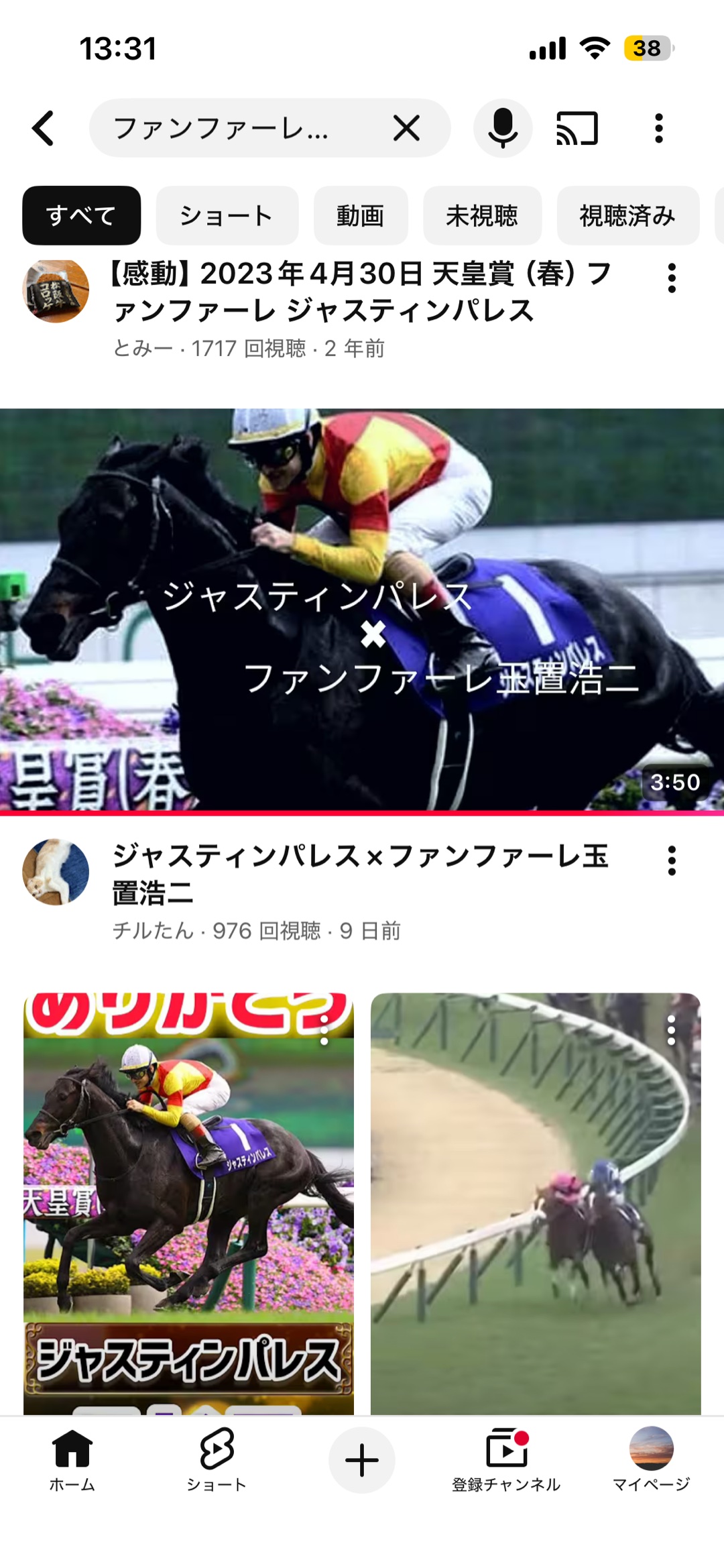Show only 未視聴 videos
The width and height of the screenshot is (724, 1568).
tap(482, 215)
